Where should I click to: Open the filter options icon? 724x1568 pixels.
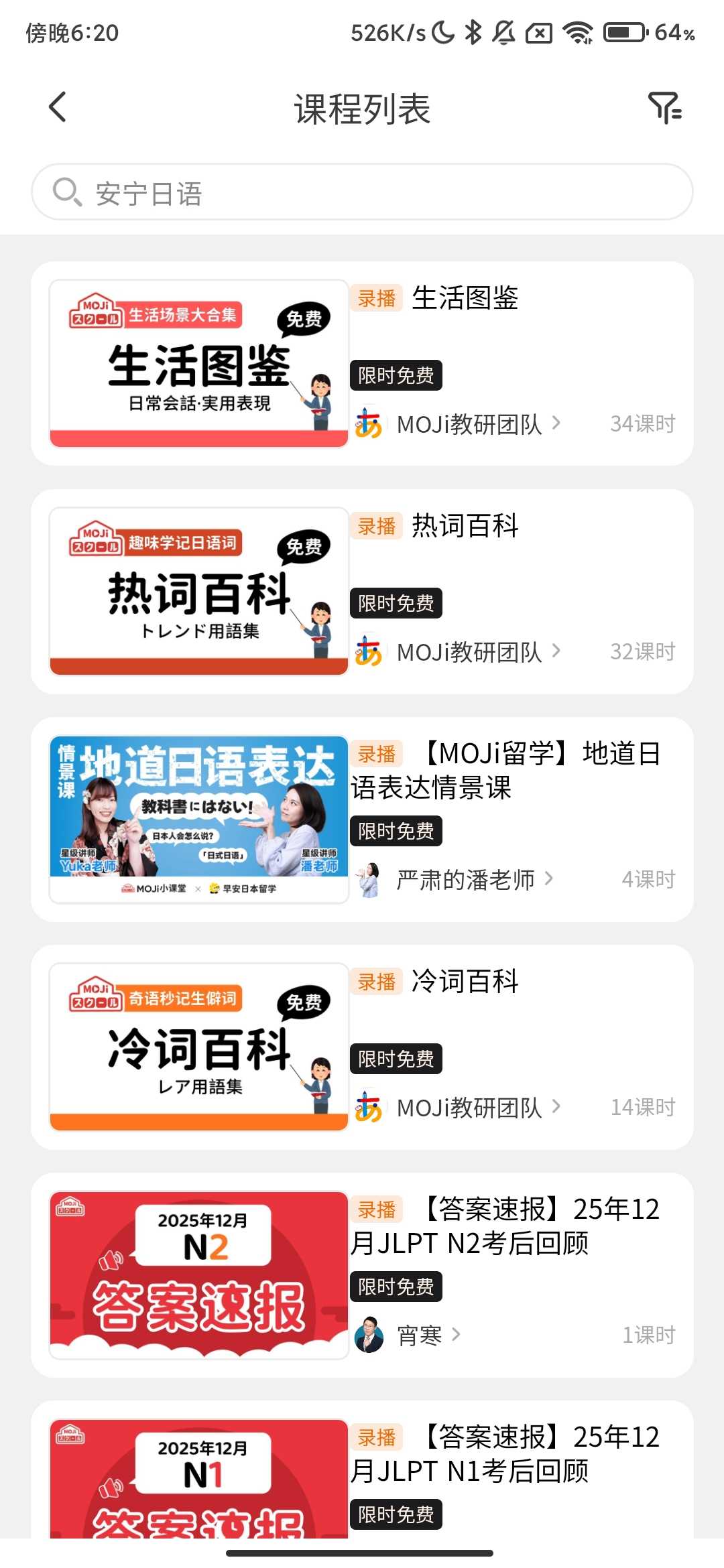[x=664, y=107]
